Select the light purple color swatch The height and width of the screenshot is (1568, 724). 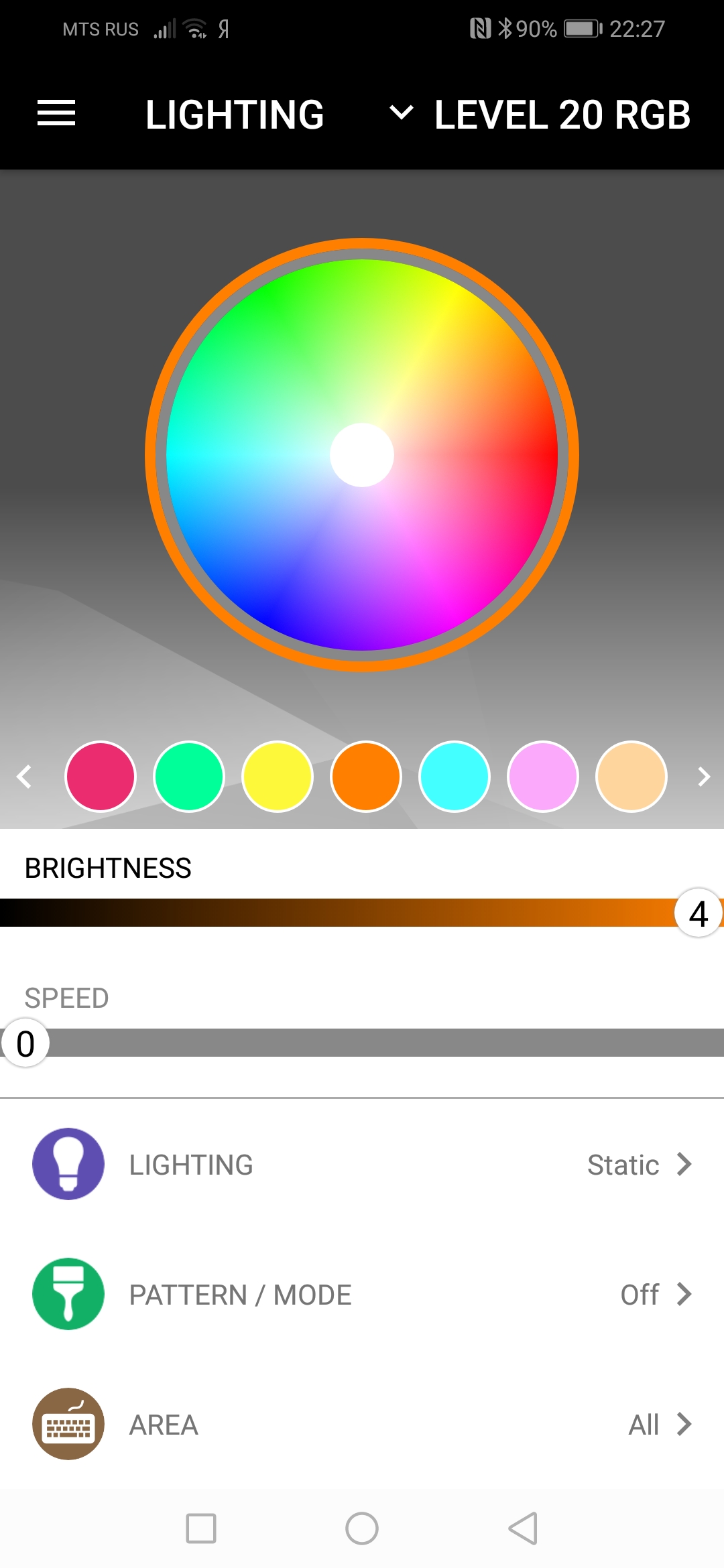coord(543,777)
